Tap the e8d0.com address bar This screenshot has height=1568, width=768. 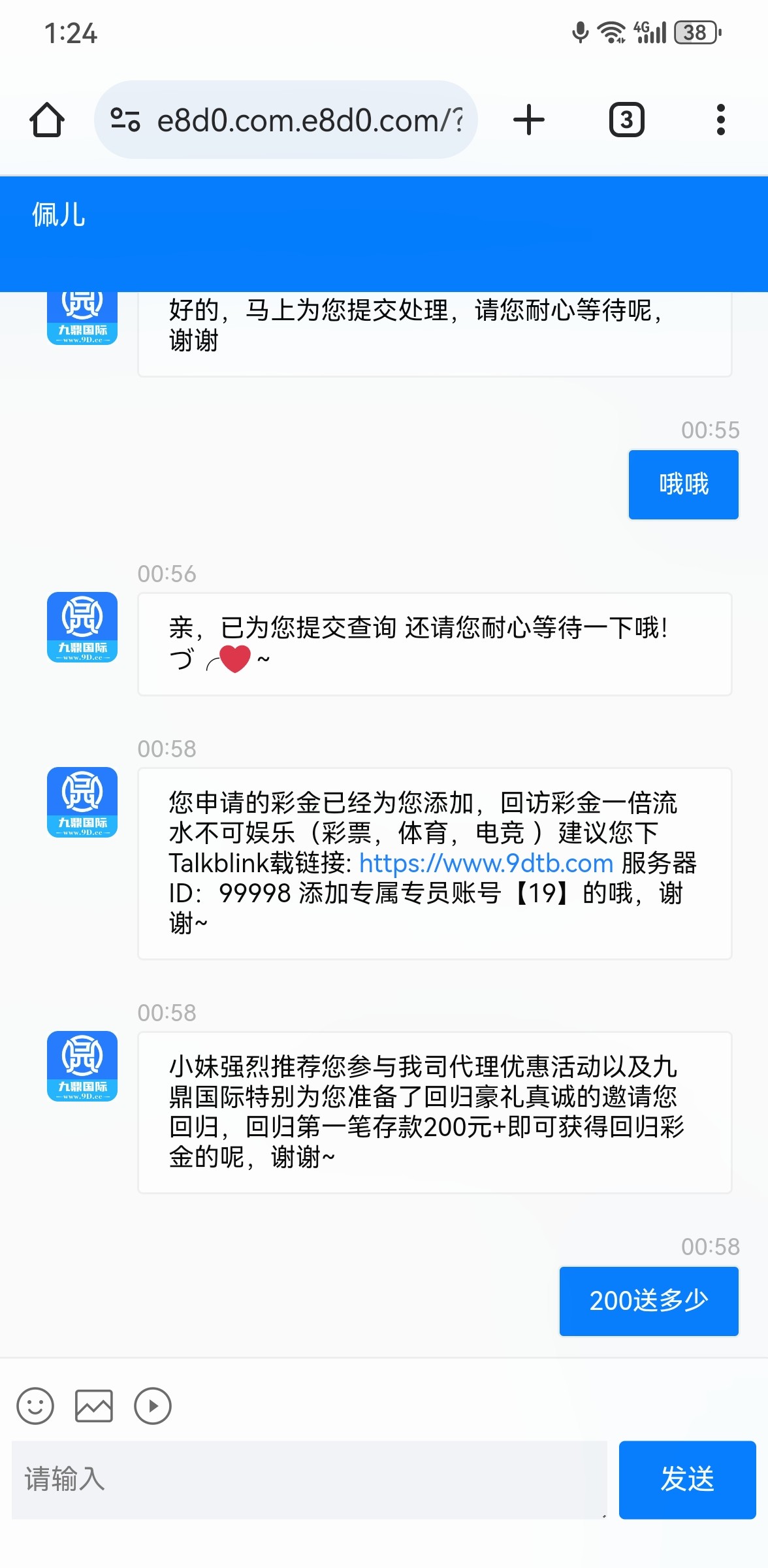click(310, 120)
